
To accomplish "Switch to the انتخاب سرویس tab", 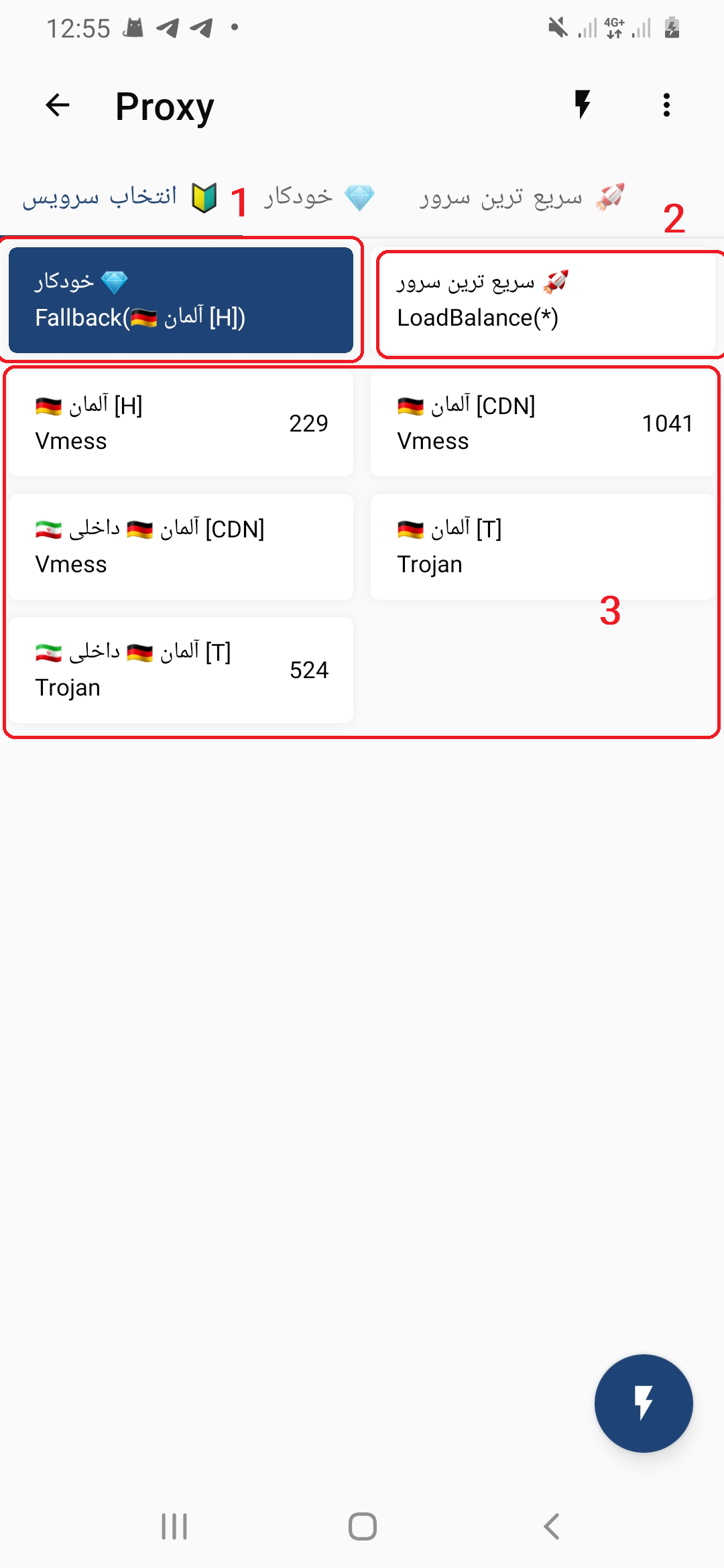I will (x=119, y=197).
